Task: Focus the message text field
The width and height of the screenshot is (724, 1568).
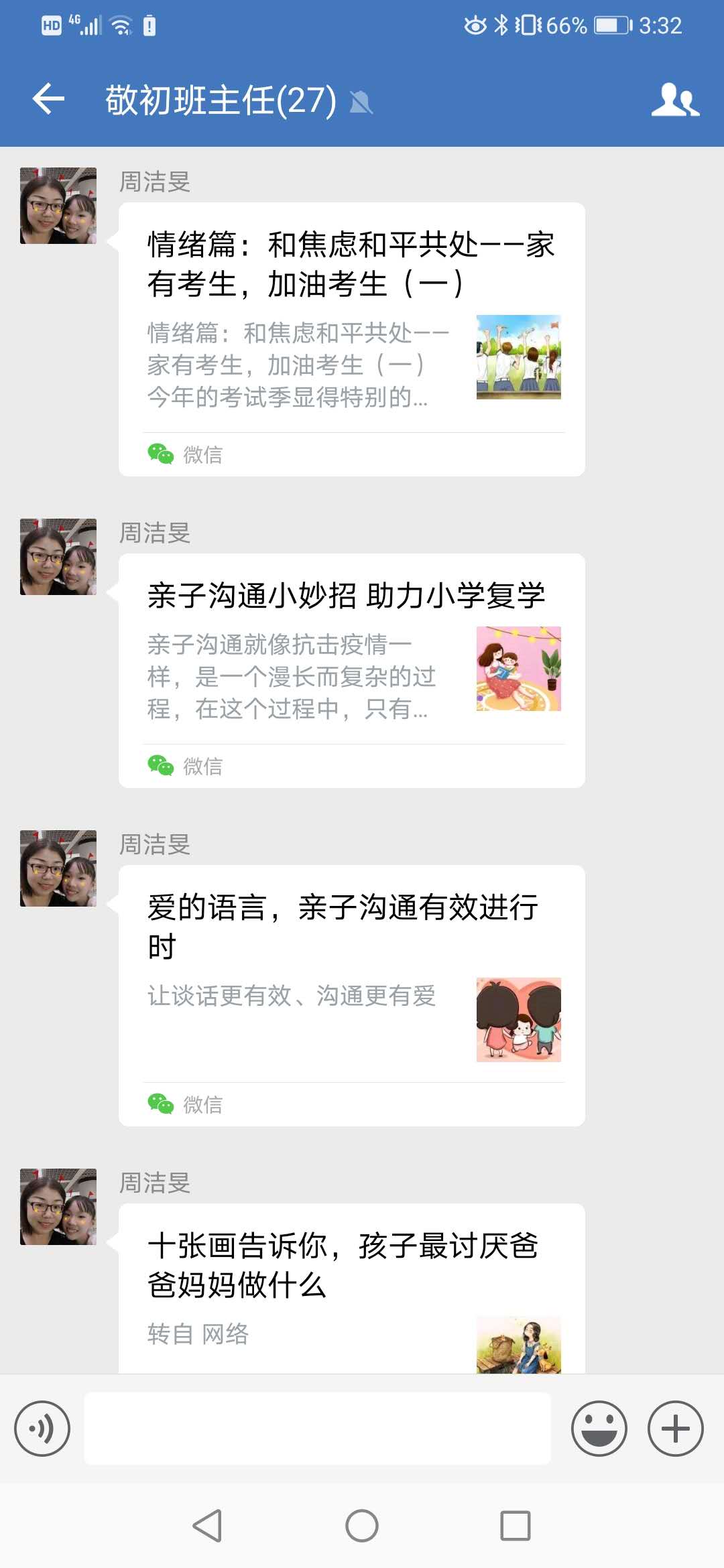Action: click(x=317, y=1429)
